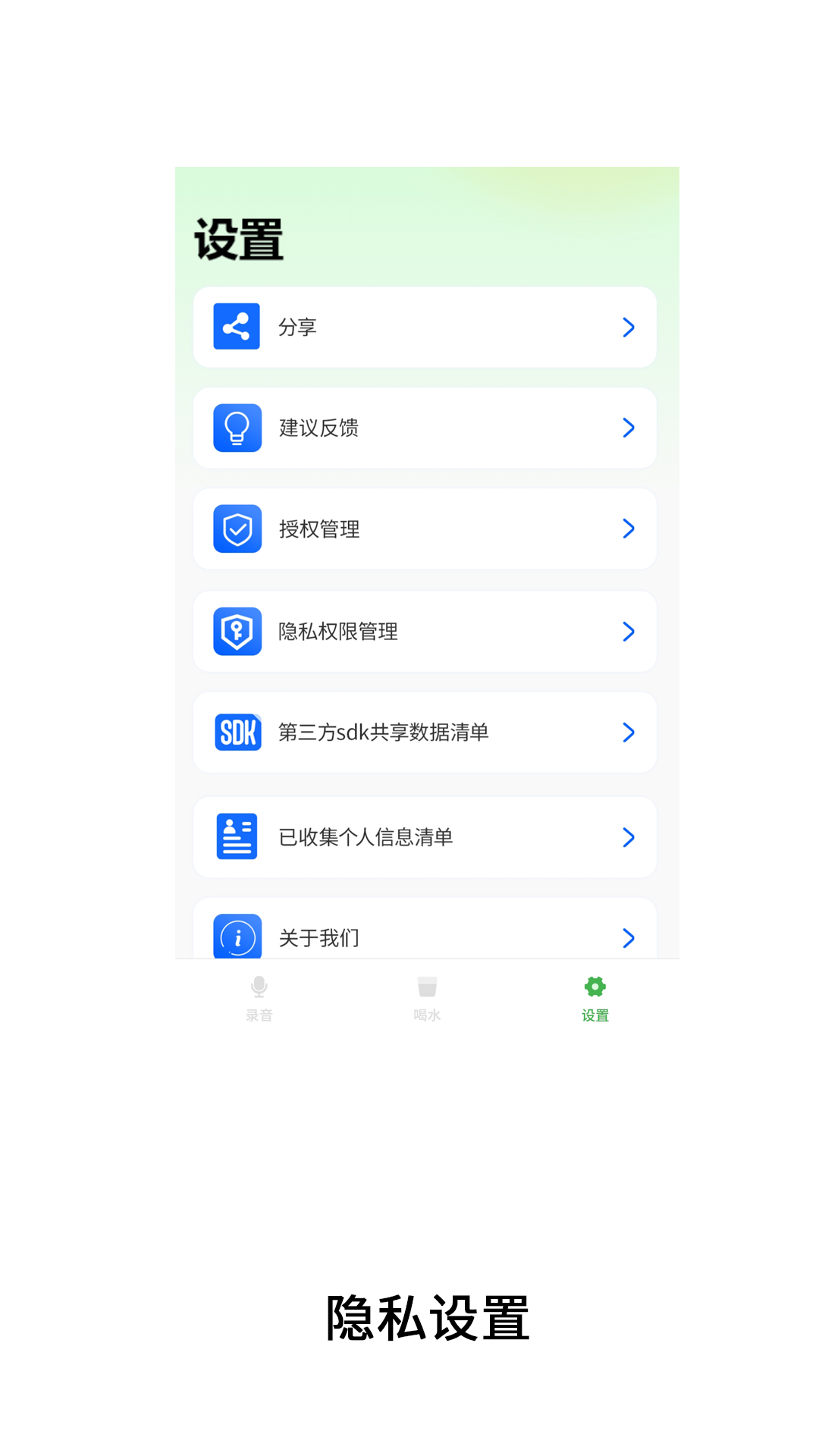Tap the SDK icon on the sdk data list row
This screenshot has height=1456, width=819.
pos(237,732)
